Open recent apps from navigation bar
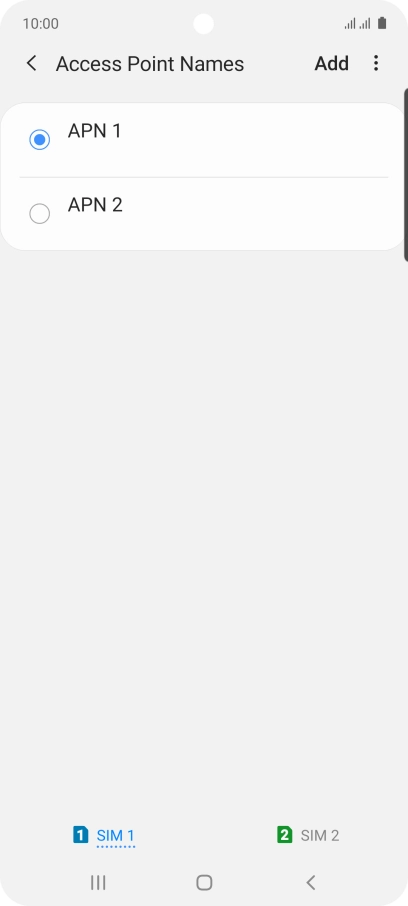The height and width of the screenshot is (906, 408). pos(98,882)
